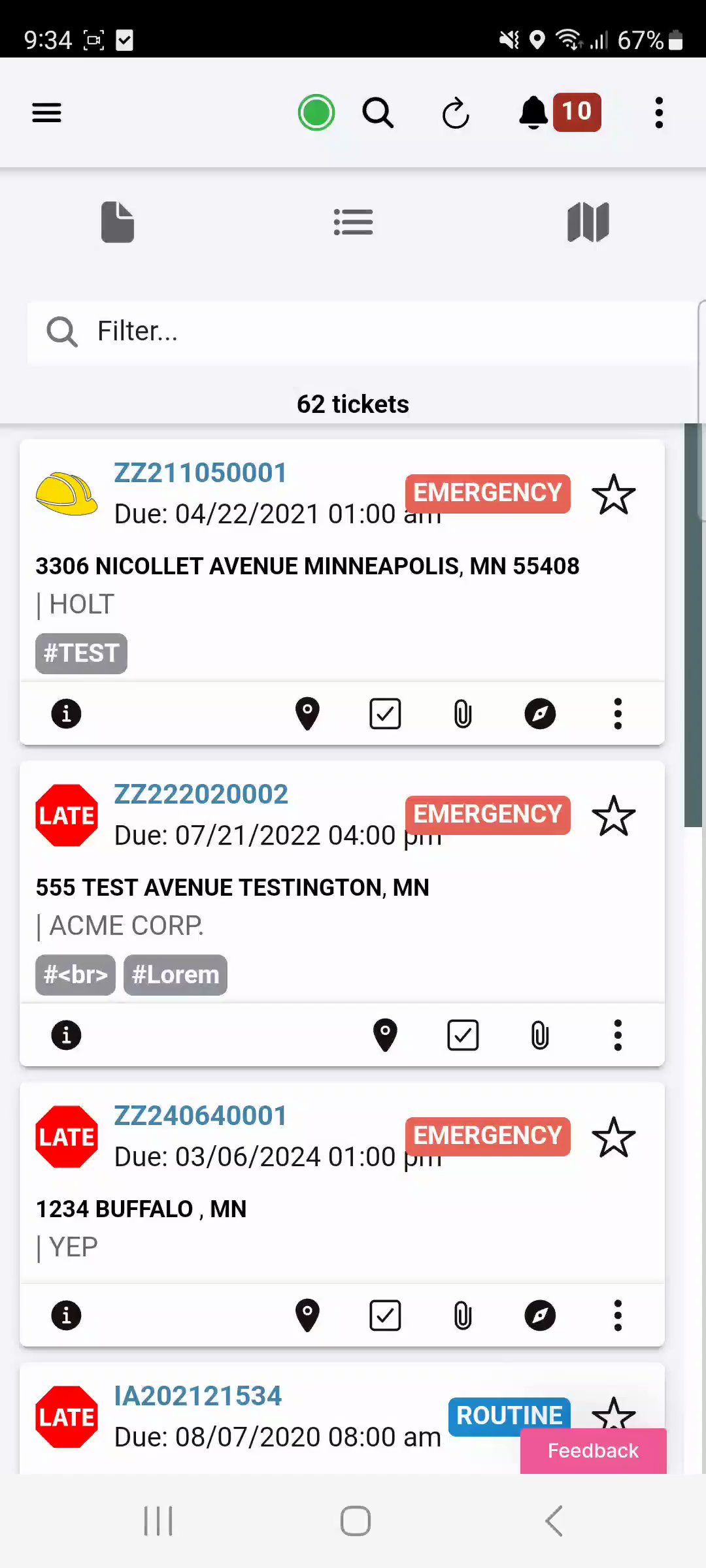Open ticket ZZ222020002
Screen dimensions: 706x1568
coord(201,794)
